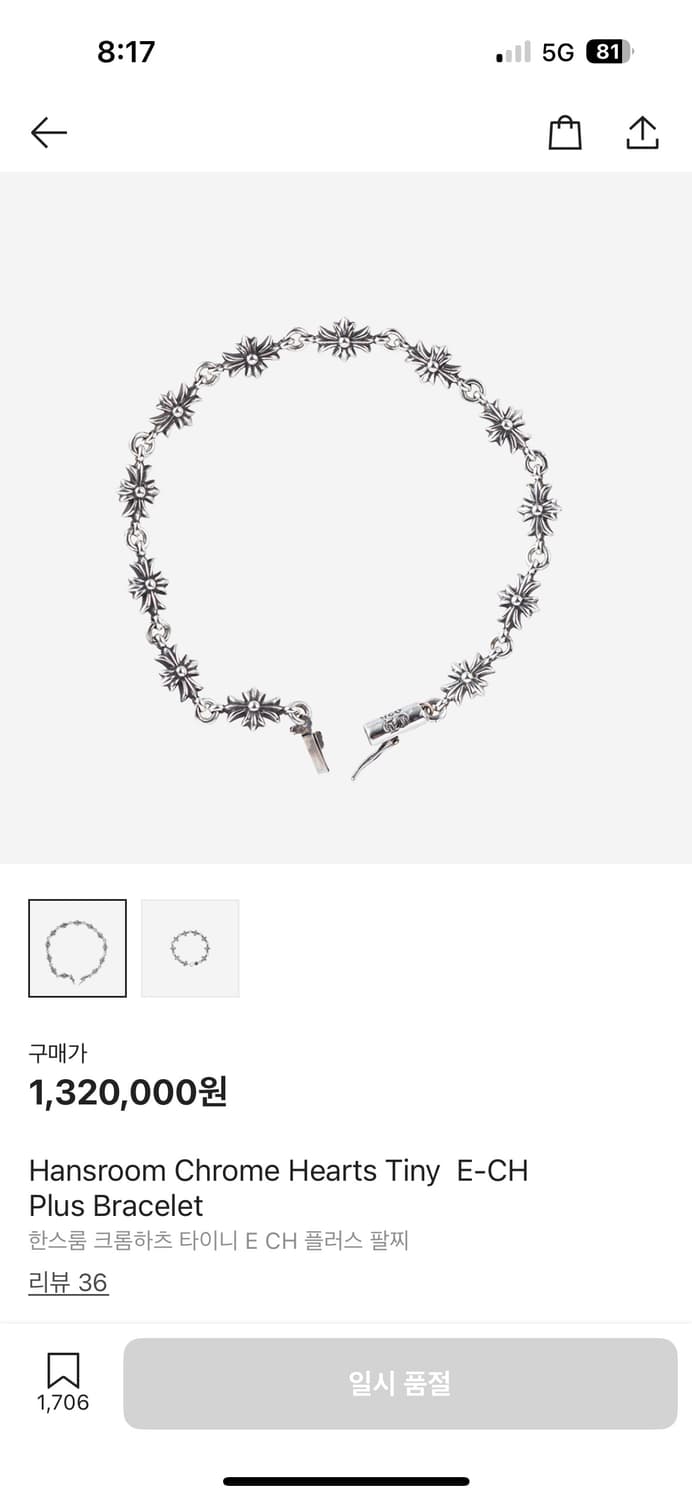692x1500 pixels.
Task: View the second bracelet thumbnail
Action: click(x=190, y=948)
